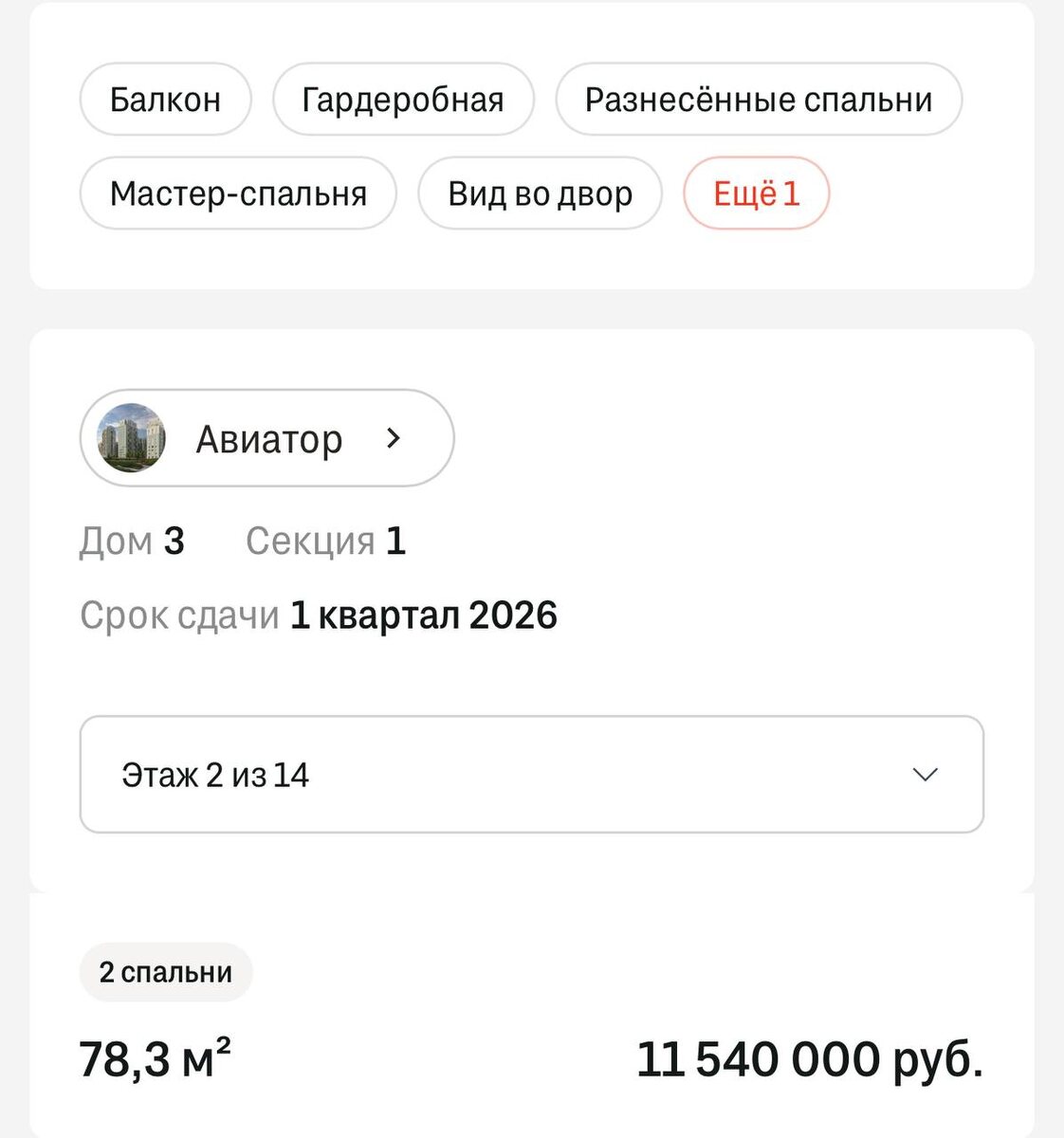Toggle the Разнесённые спальни filter chip
1064x1138 pixels.
tap(759, 99)
